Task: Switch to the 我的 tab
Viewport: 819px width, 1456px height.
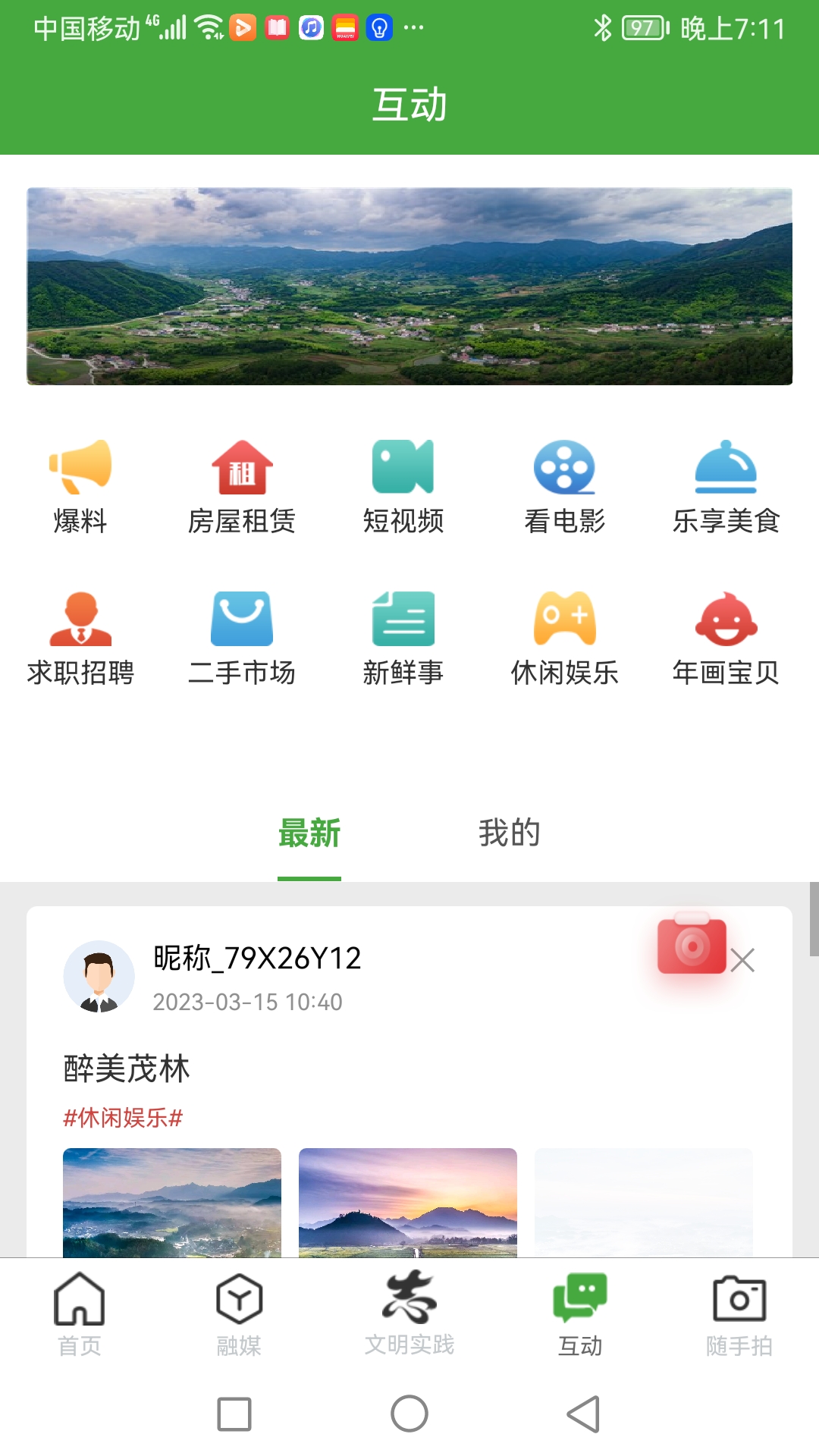Action: click(507, 833)
